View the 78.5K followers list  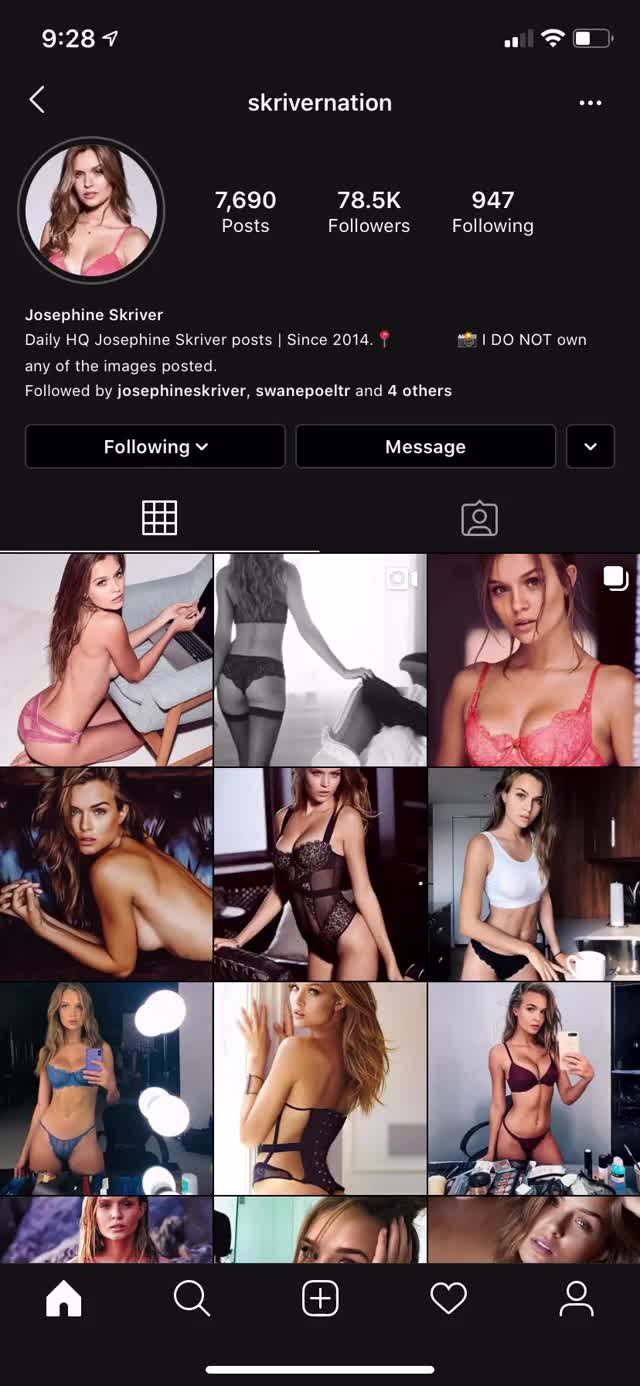pos(368,212)
